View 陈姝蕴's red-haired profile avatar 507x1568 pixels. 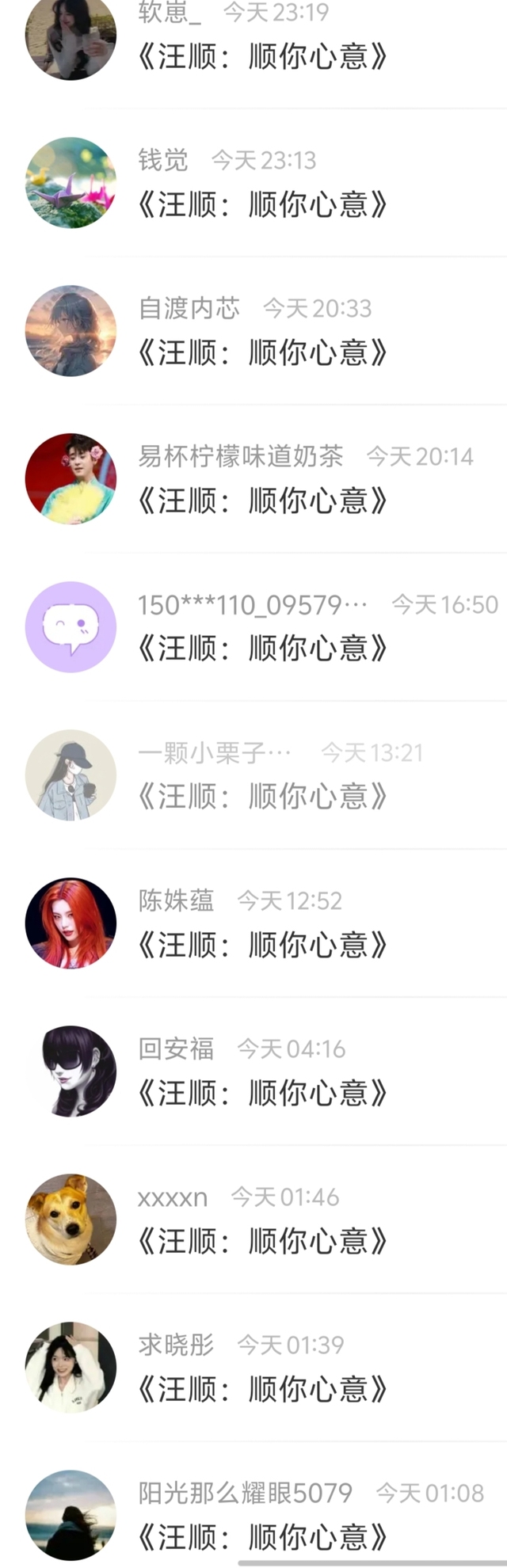click(x=71, y=923)
